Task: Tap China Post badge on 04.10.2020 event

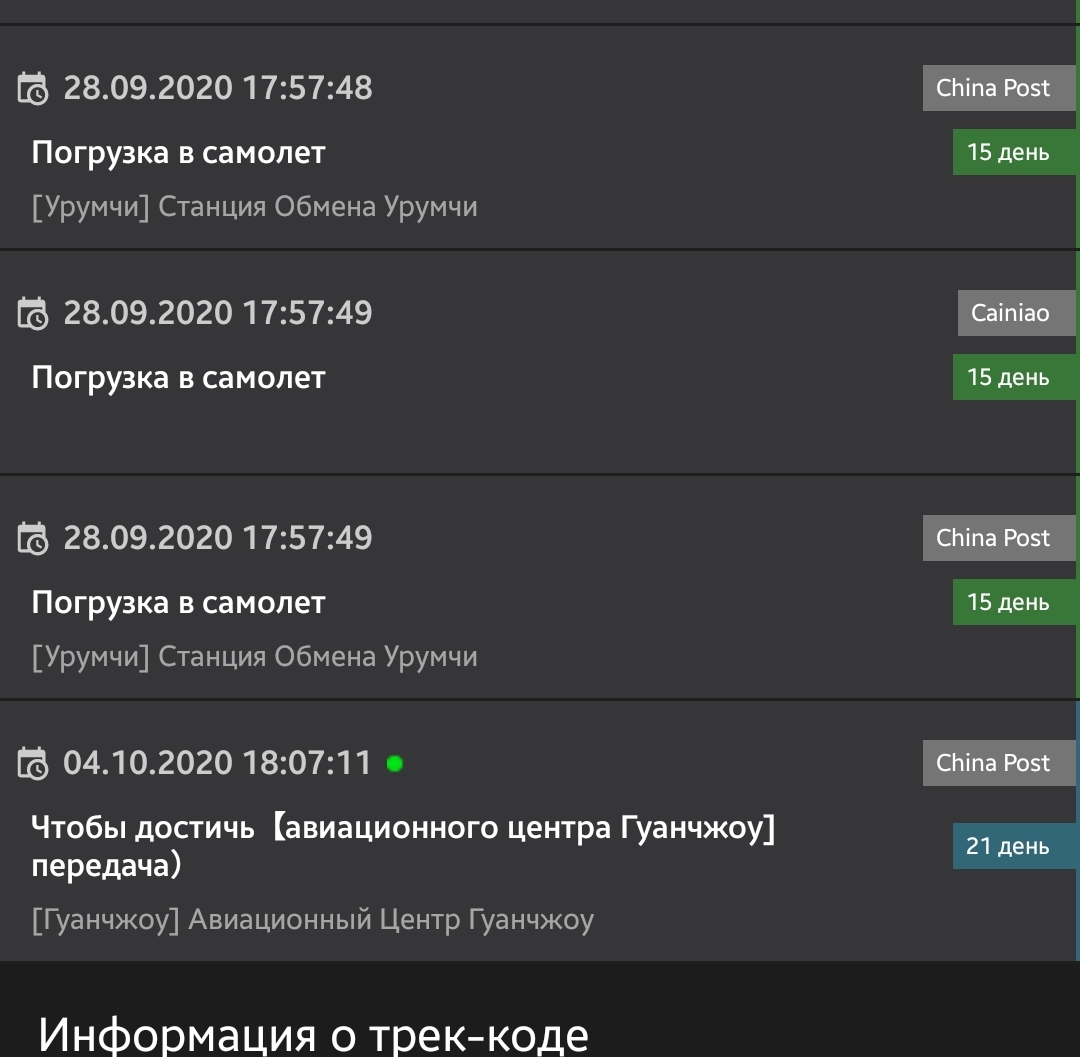Action: [x=993, y=763]
